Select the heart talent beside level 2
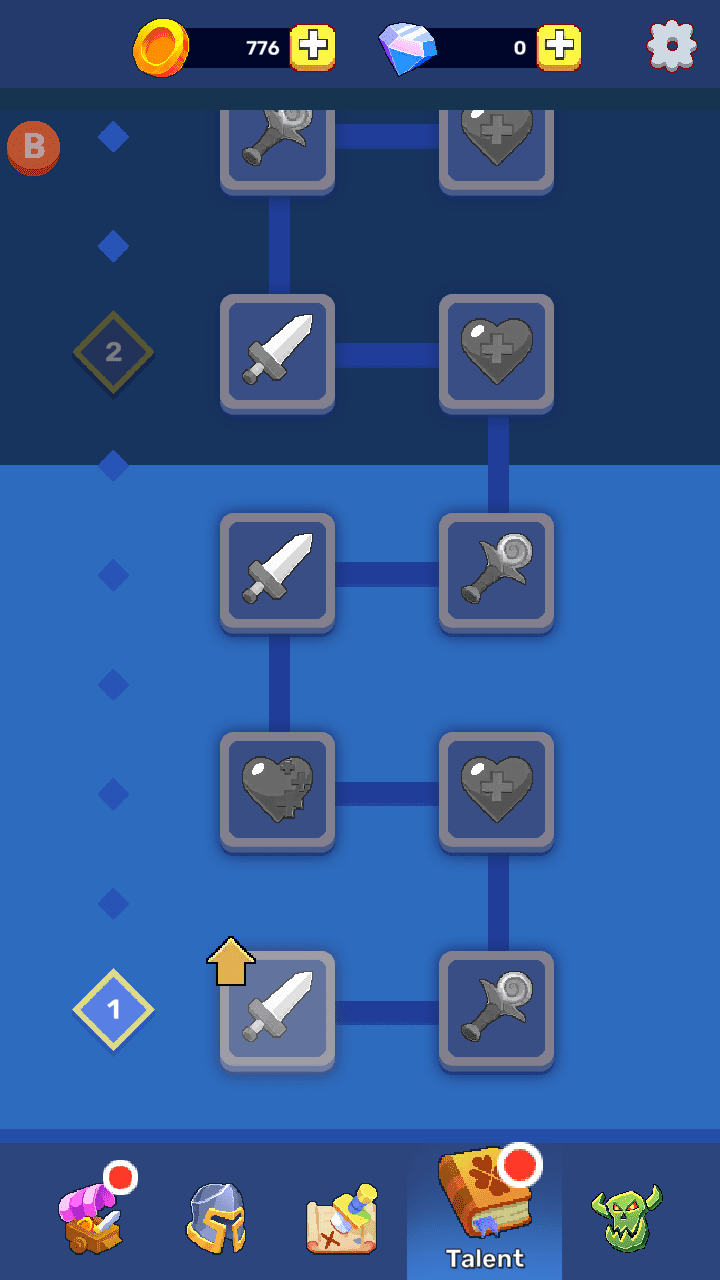This screenshot has height=1280, width=720. click(496, 351)
